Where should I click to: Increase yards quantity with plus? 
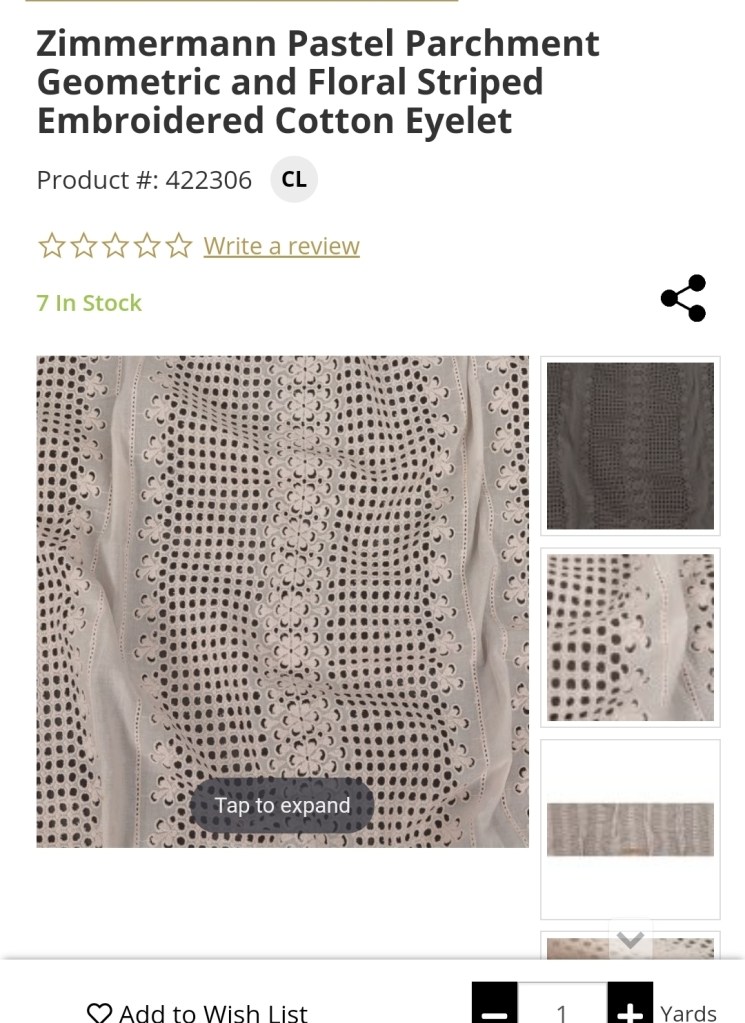[630, 1008]
